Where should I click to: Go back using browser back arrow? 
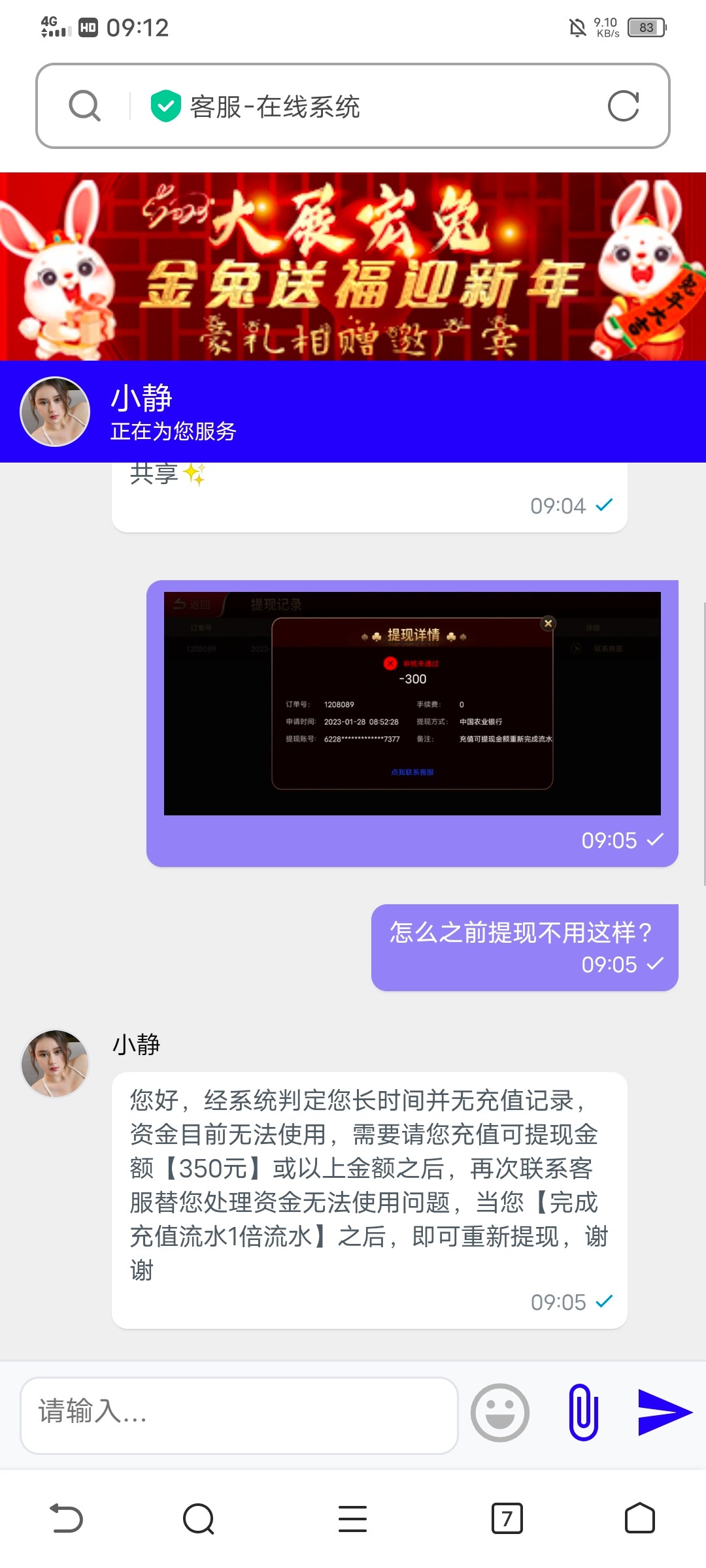[67, 1518]
